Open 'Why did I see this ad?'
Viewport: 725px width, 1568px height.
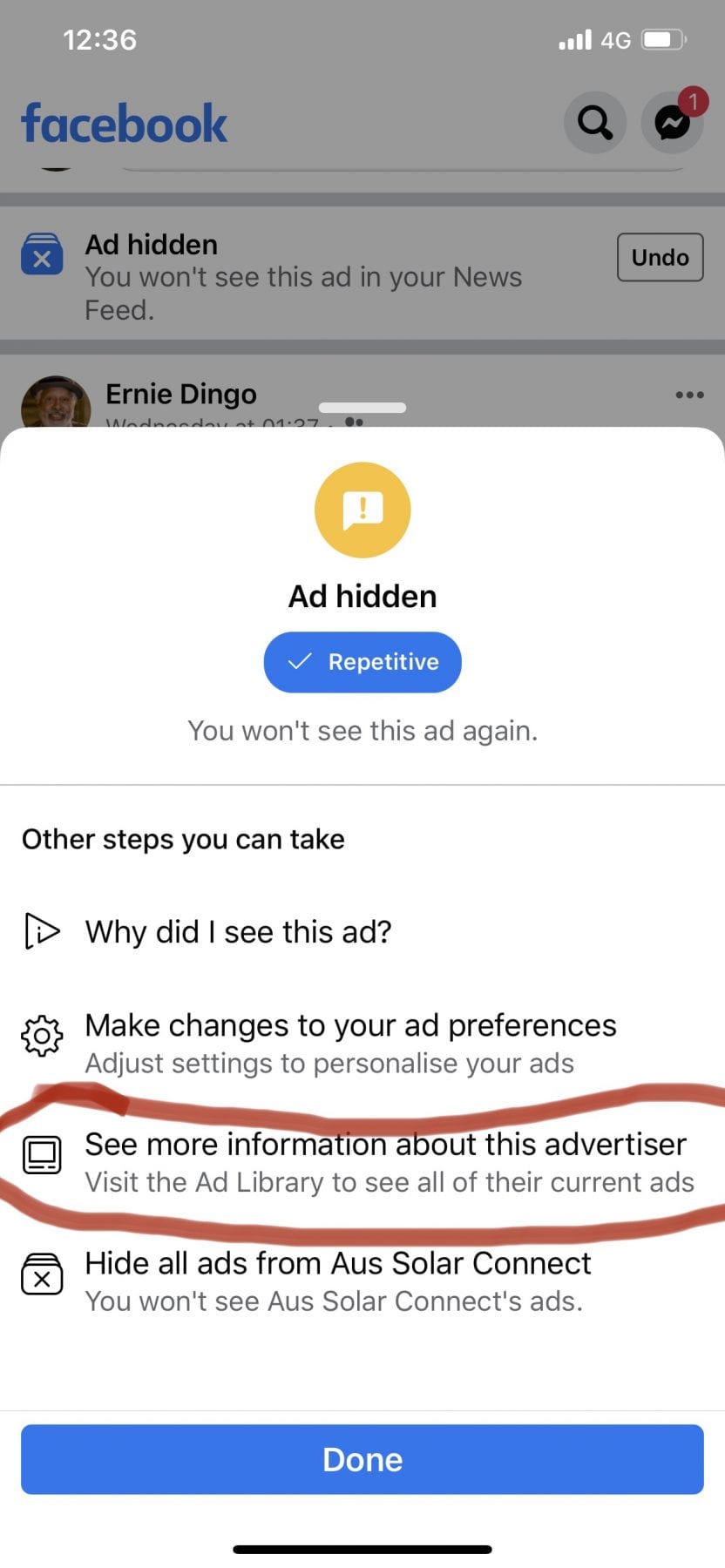[238, 932]
